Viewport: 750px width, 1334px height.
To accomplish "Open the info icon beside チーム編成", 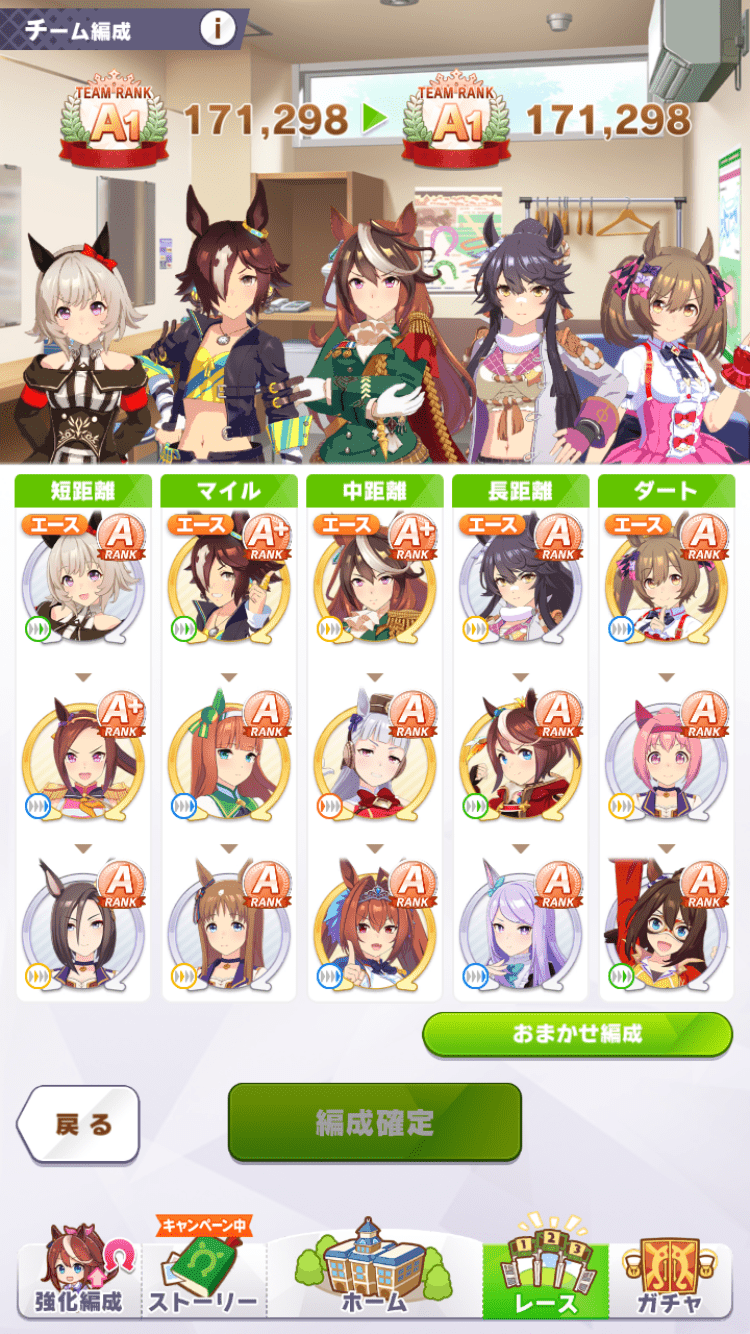I will pyautogui.click(x=218, y=29).
